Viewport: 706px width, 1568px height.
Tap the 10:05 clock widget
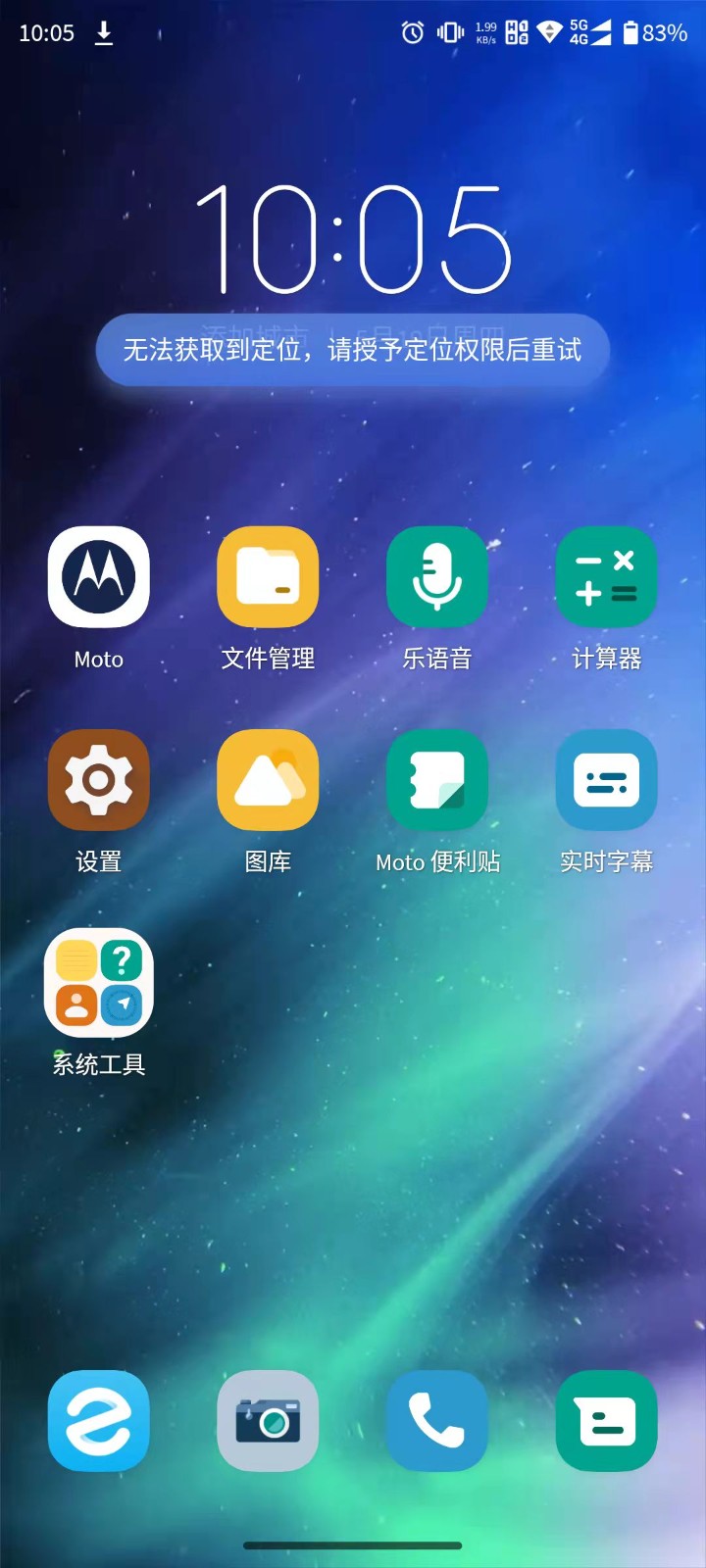pyautogui.click(x=353, y=240)
